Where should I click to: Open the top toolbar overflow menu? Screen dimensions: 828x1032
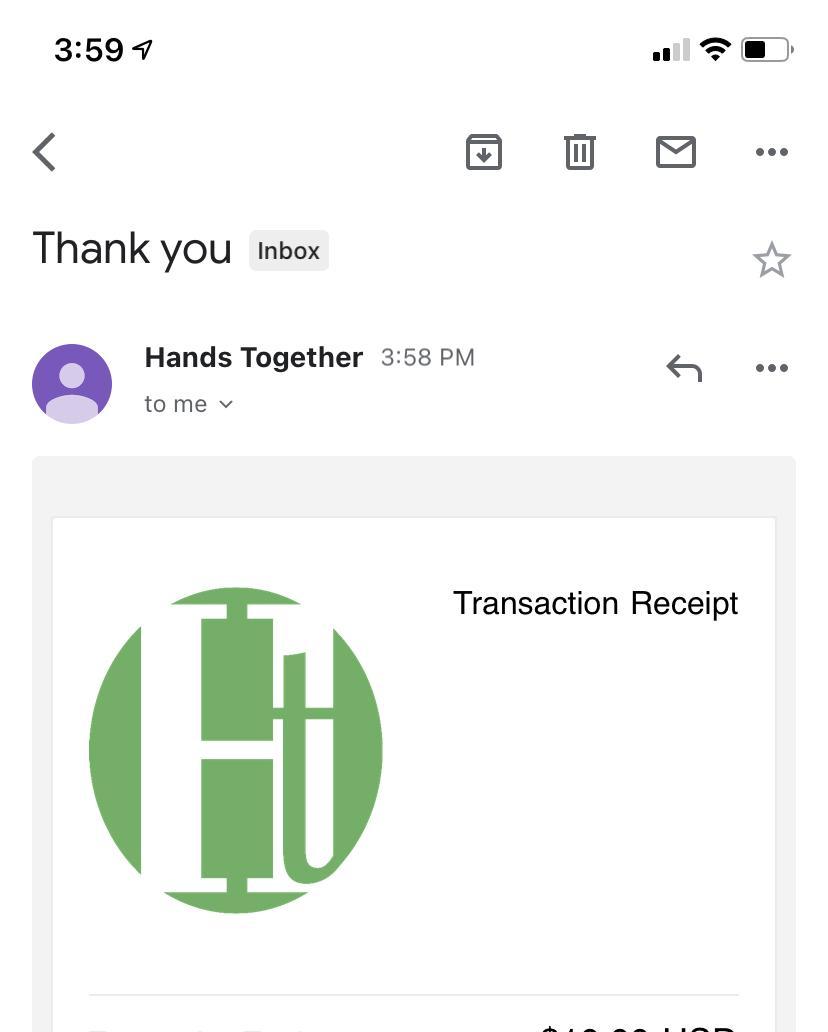click(x=771, y=152)
